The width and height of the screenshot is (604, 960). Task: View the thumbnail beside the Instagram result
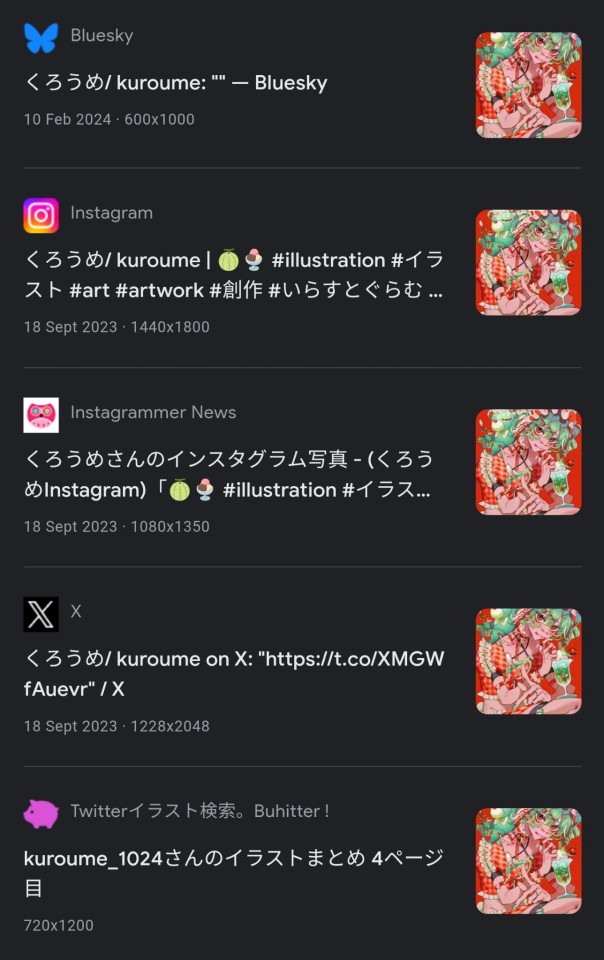pos(528,263)
